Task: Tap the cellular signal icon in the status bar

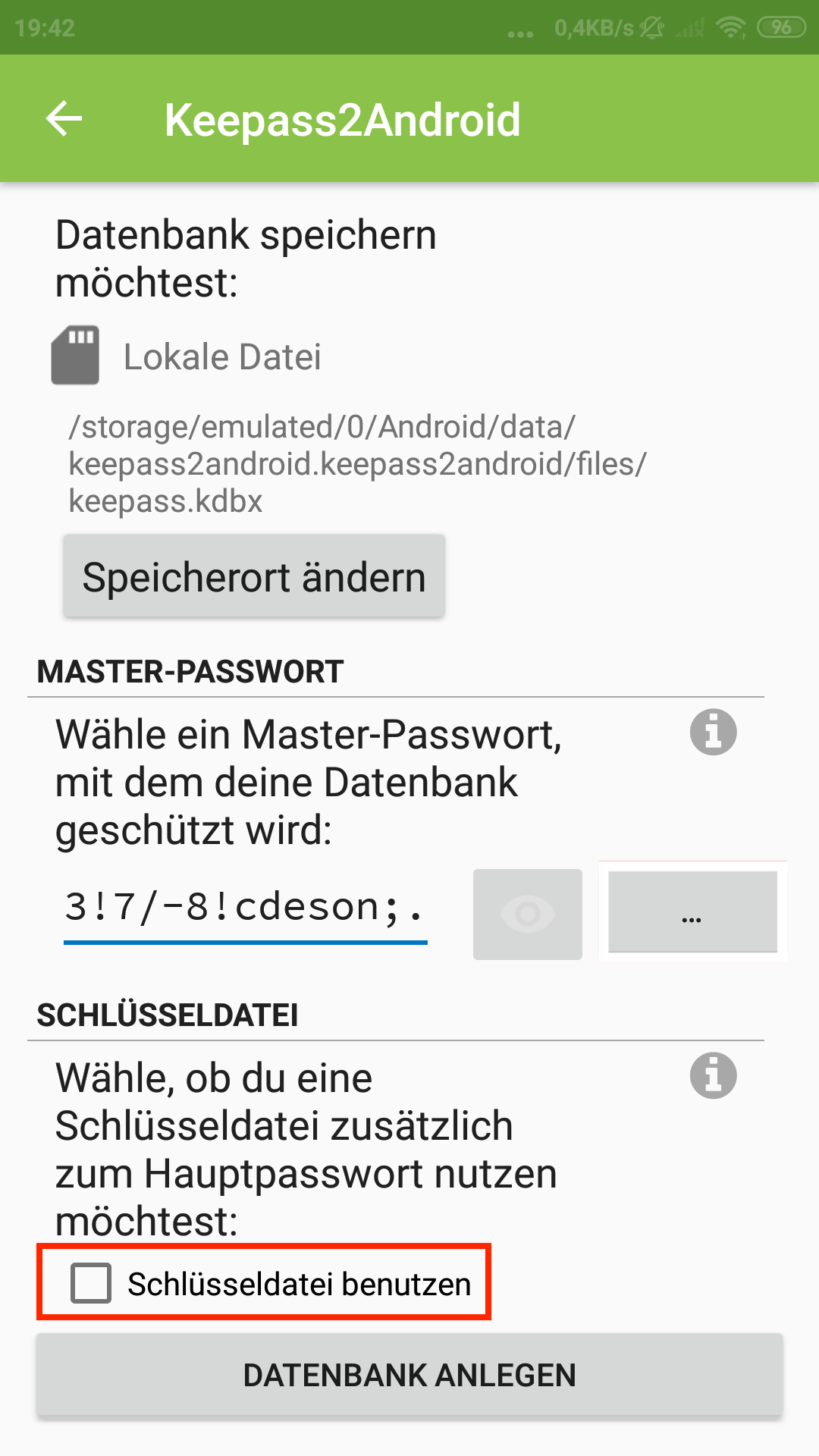Action: [x=690, y=27]
